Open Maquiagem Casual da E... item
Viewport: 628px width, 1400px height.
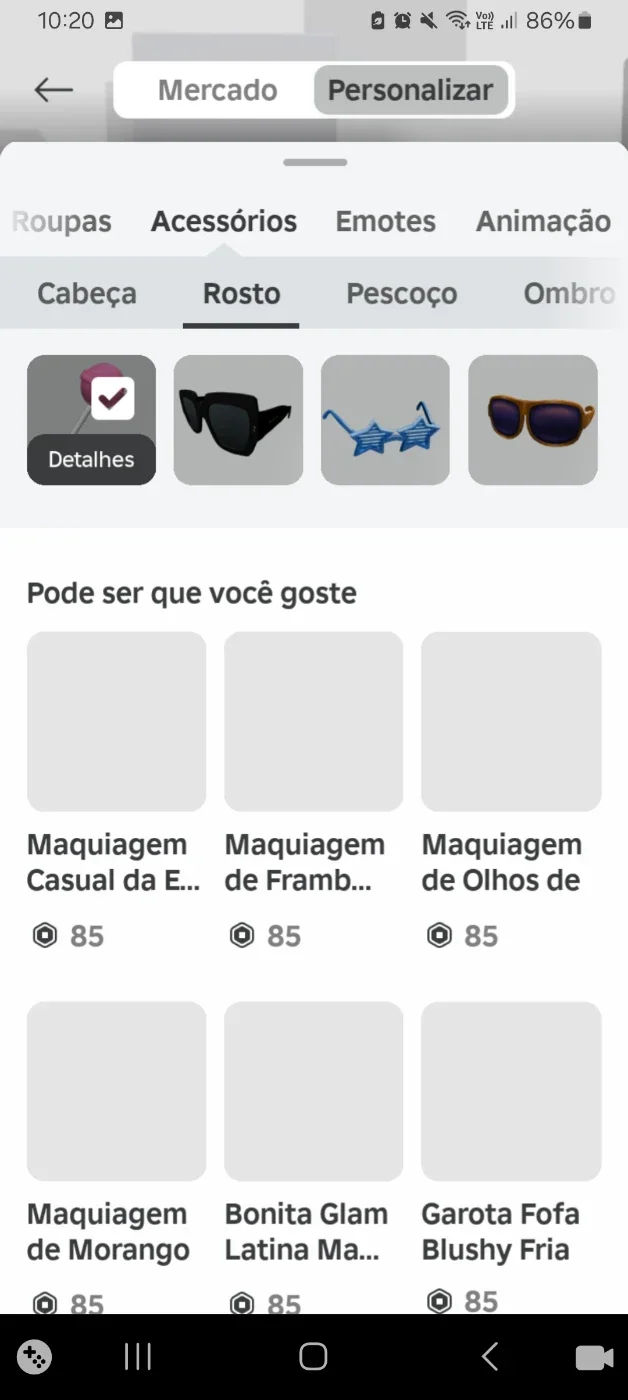[116, 791]
